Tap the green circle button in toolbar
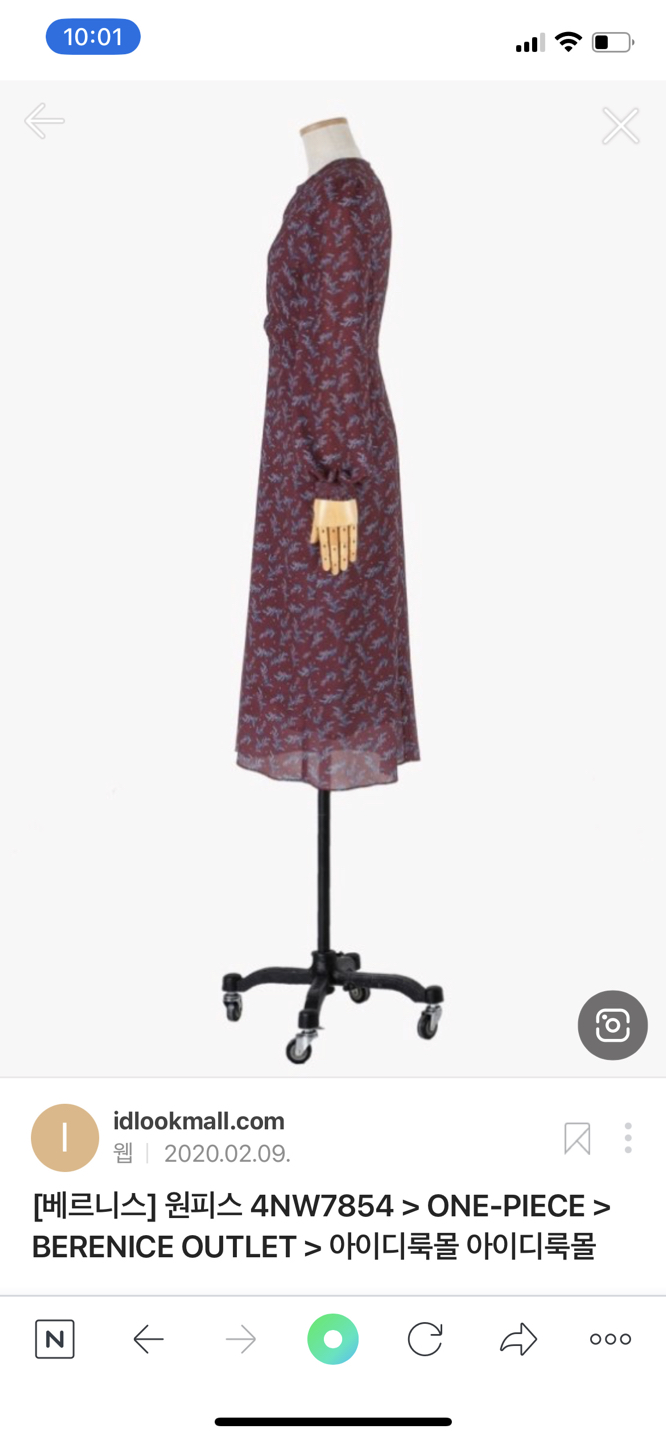666x1440 pixels. coord(333,1339)
